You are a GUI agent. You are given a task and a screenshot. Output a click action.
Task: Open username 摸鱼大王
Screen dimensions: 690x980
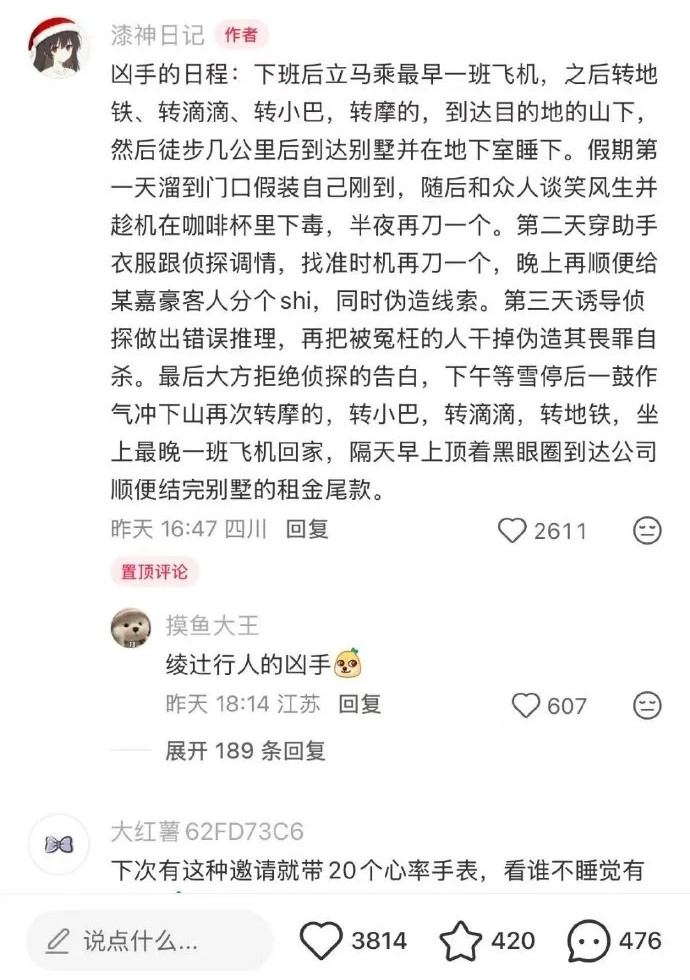click(x=212, y=625)
